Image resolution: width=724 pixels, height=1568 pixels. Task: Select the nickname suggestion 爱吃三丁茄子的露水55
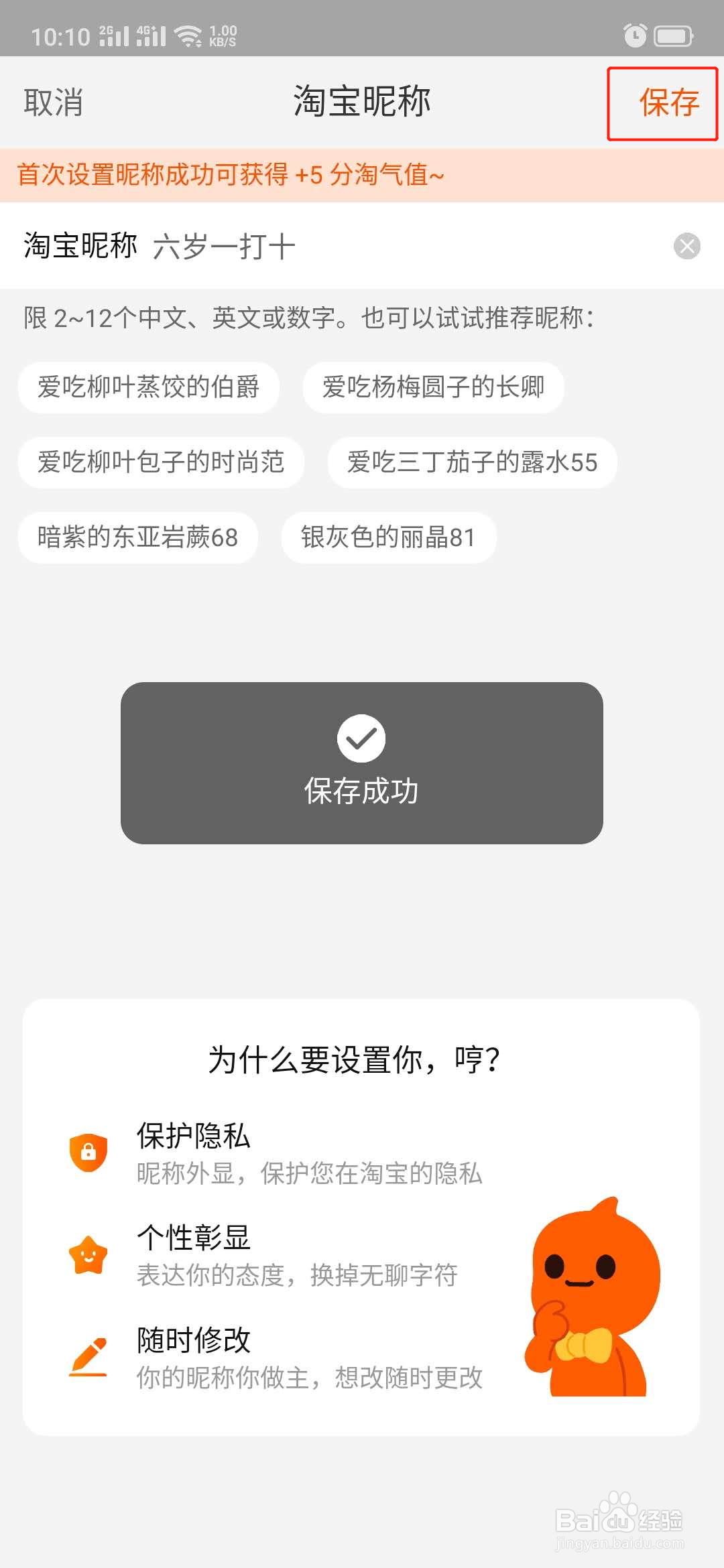tap(472, 462)
